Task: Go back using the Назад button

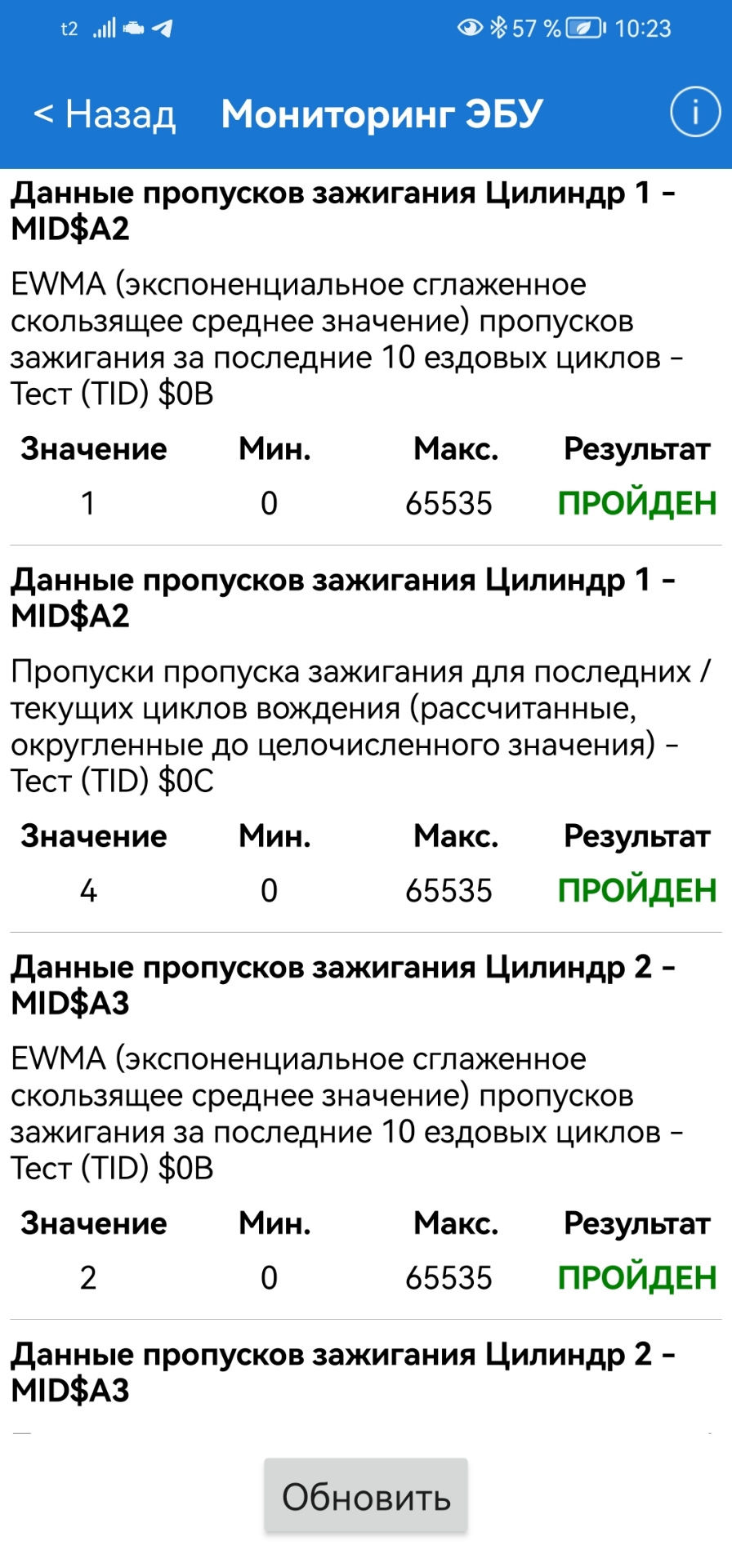Action: pos(105,114)
